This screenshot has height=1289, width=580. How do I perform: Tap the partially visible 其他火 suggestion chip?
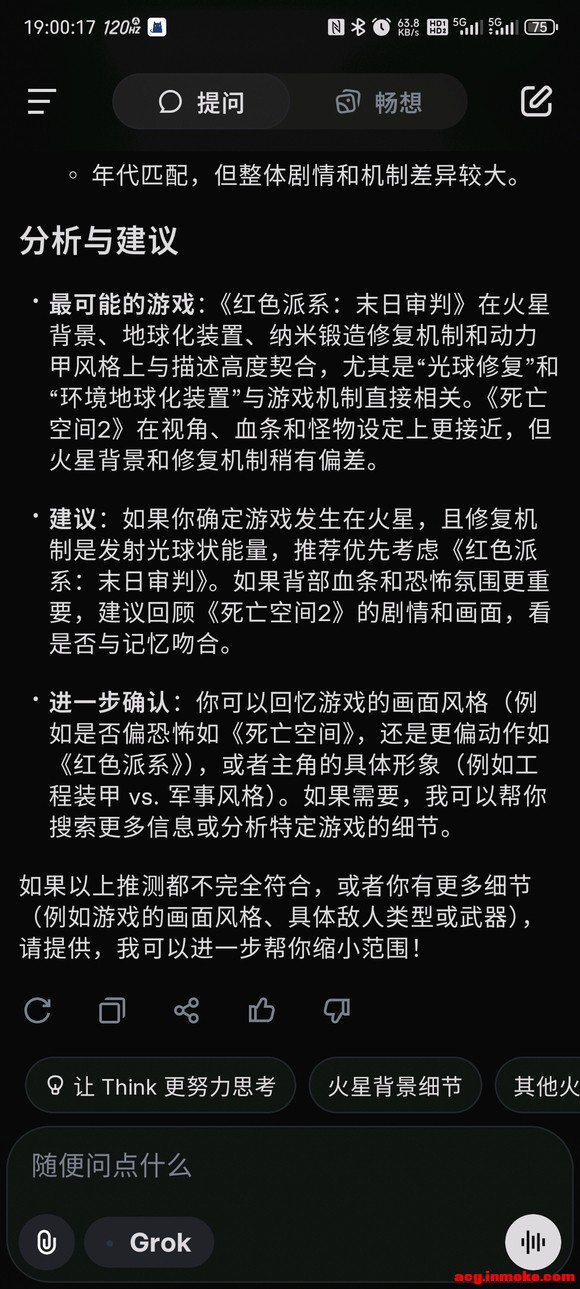pyautogui.click(x=538, y=1086)
